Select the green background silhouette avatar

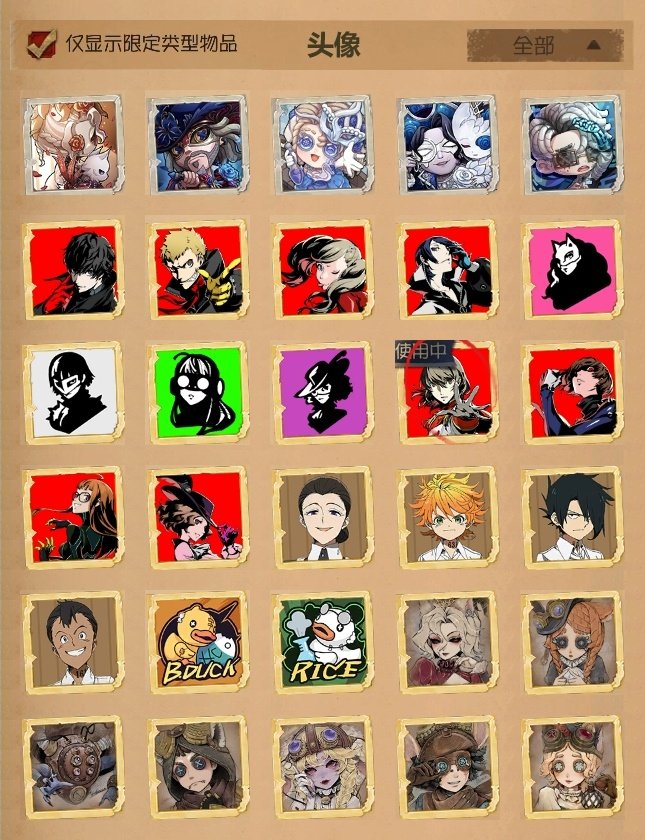(196, 393)
